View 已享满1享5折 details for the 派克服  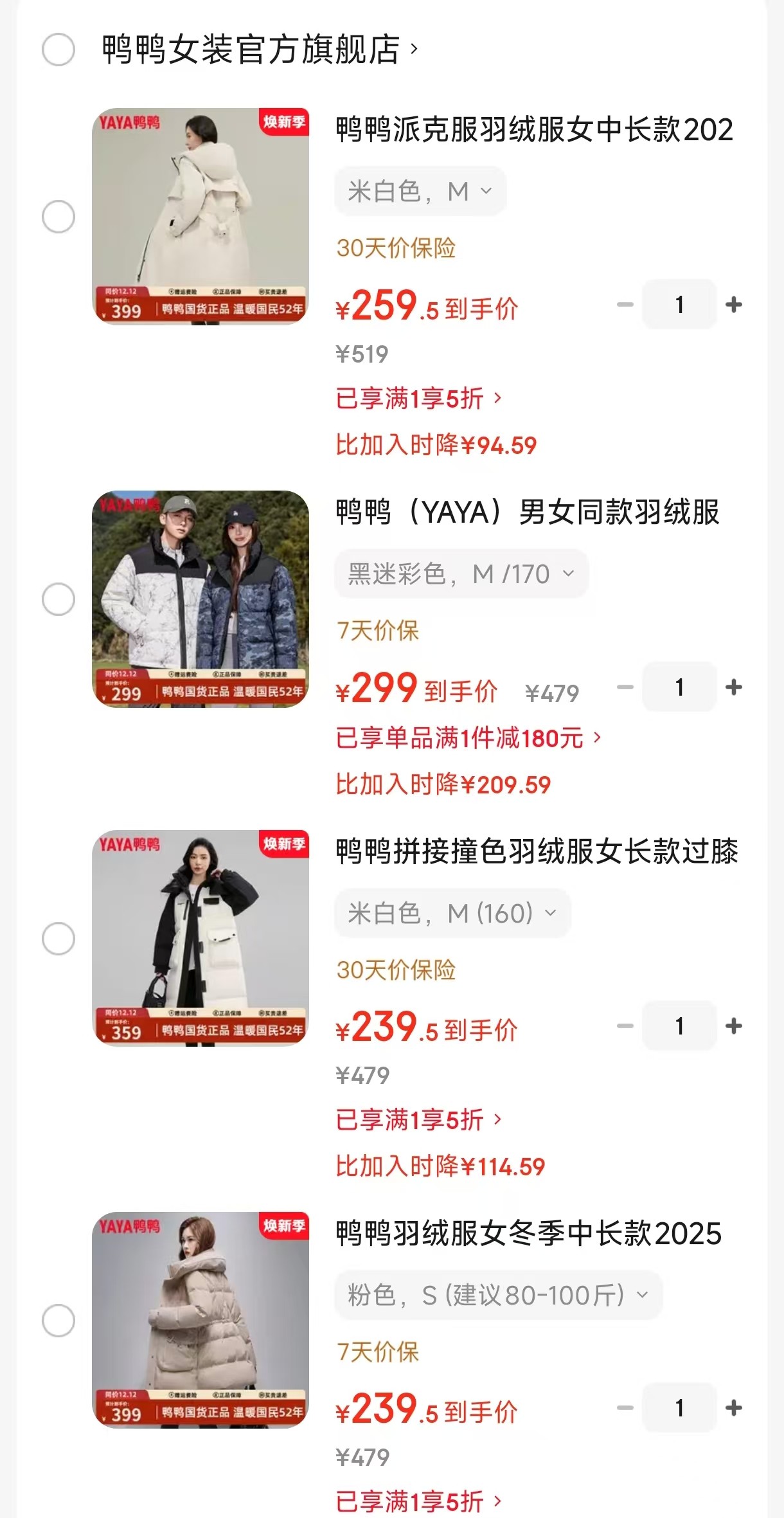(418, 399)
